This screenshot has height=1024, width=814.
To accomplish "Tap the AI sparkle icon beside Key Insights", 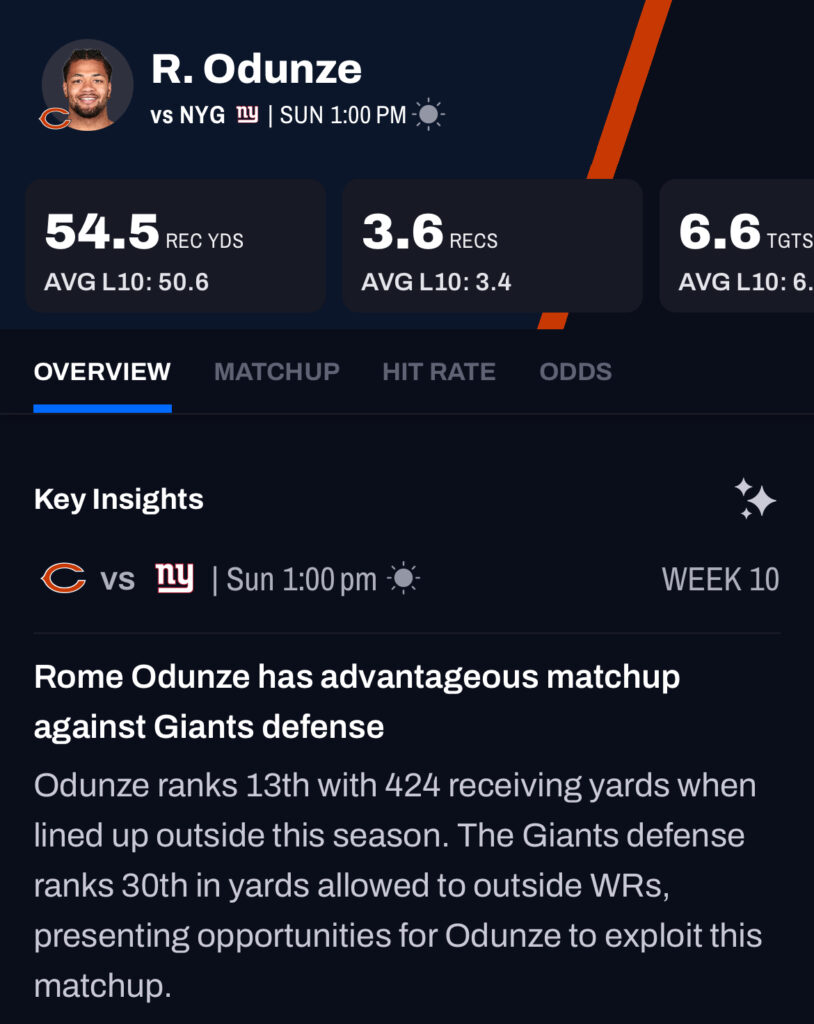I will tap(755, 499).
